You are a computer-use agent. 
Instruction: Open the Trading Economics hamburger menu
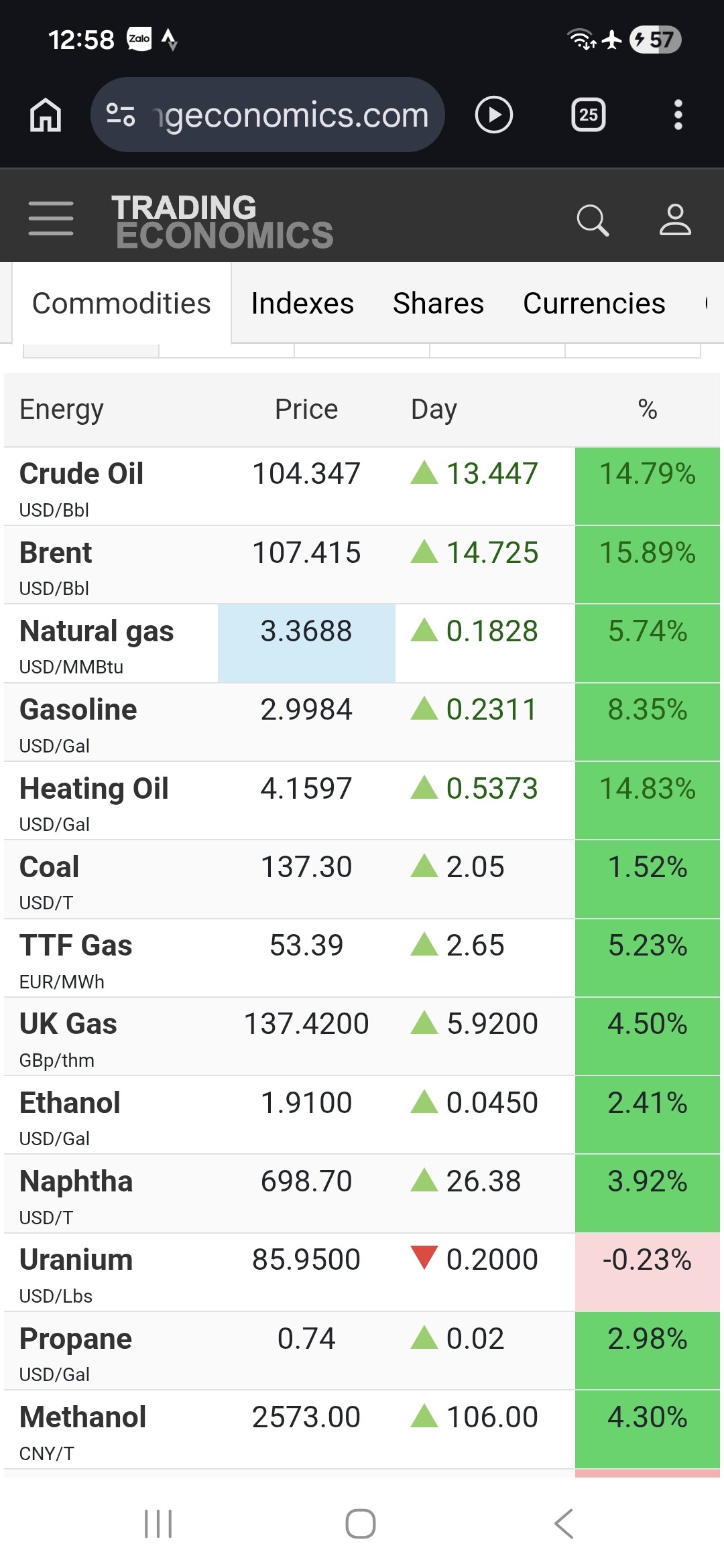51,218
